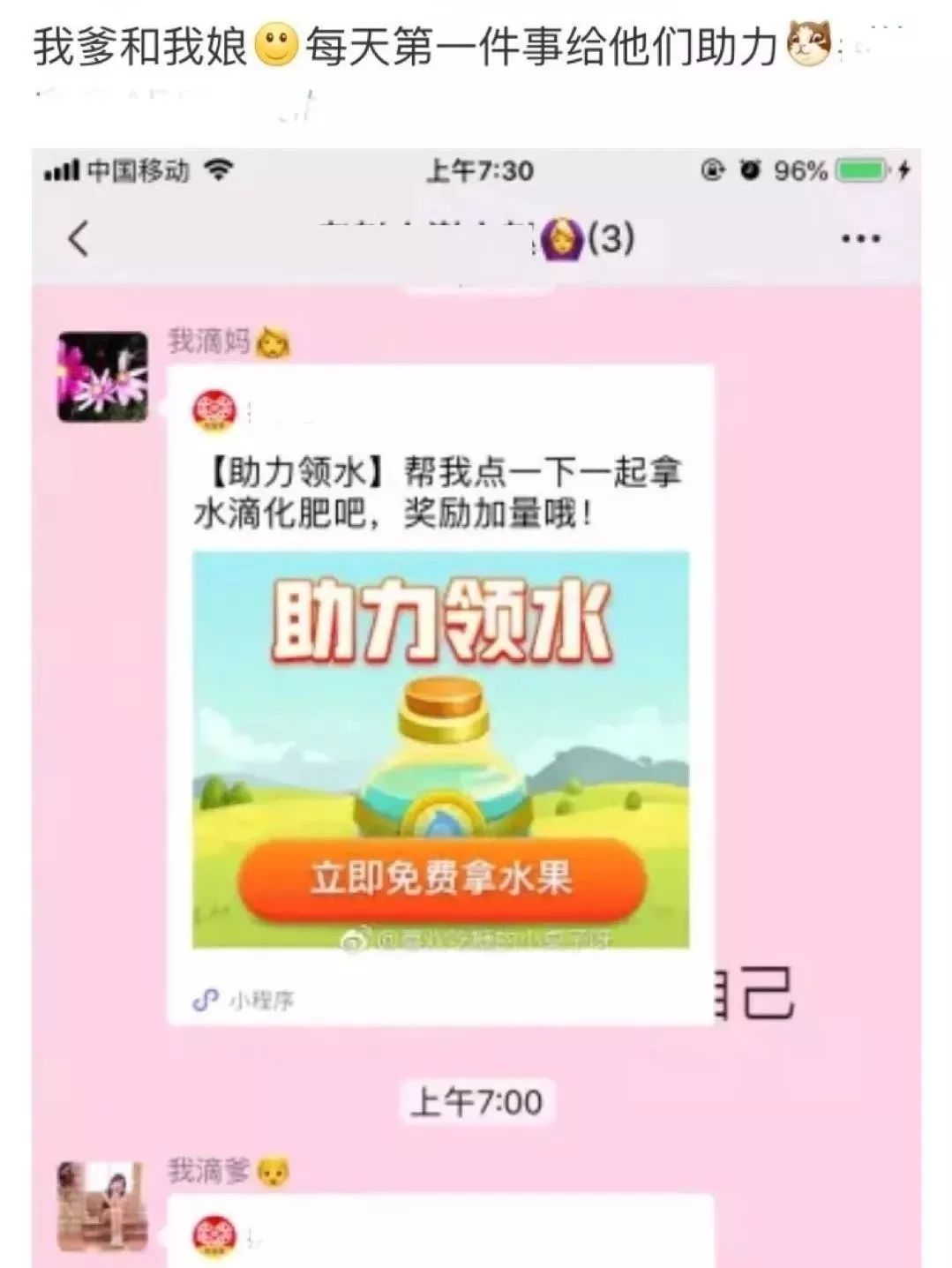Image resolution: width=952 pixels, height=1268 pixels.
Task: Open 我滴爹's profile avatar
Action: point(101,1209)
